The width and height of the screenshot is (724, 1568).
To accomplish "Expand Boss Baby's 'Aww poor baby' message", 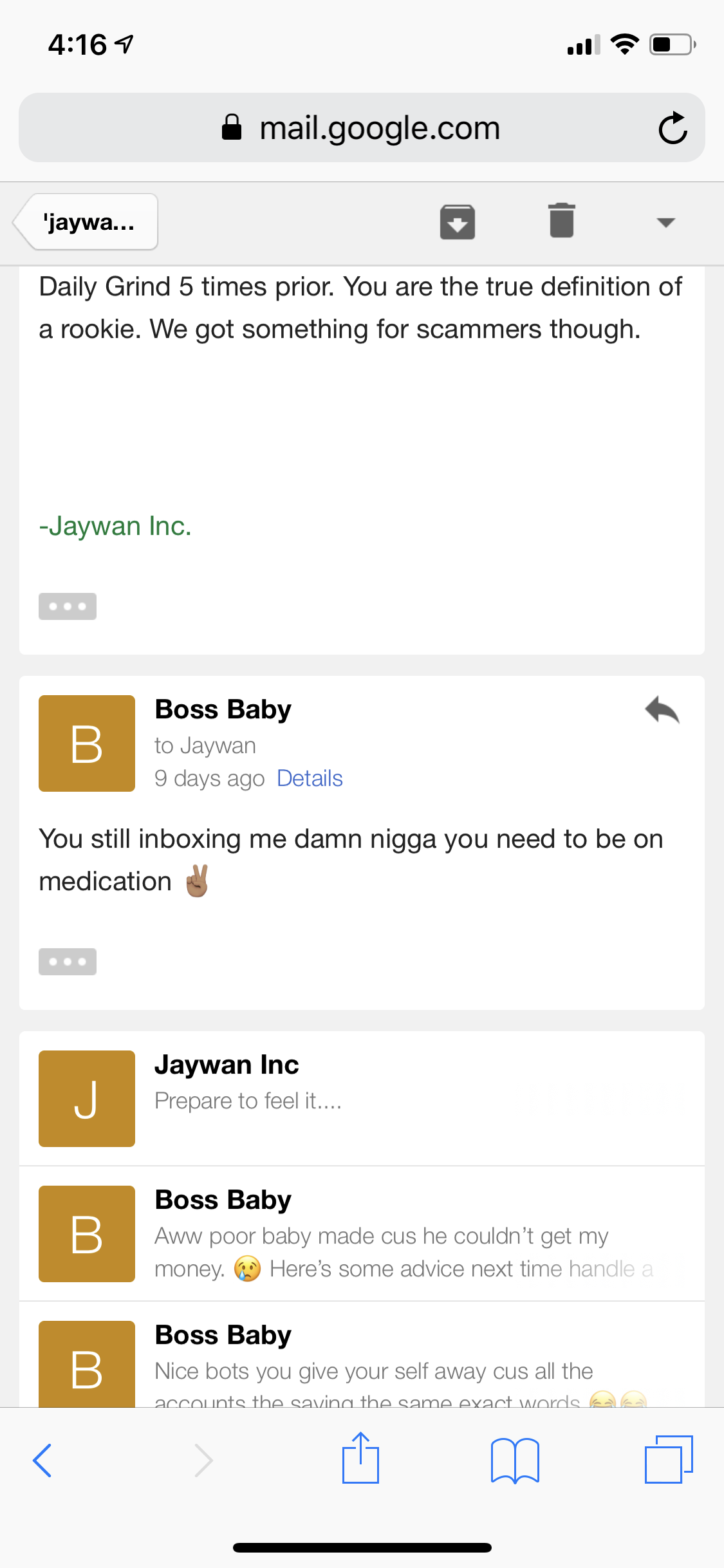I will click(362, 1234).
